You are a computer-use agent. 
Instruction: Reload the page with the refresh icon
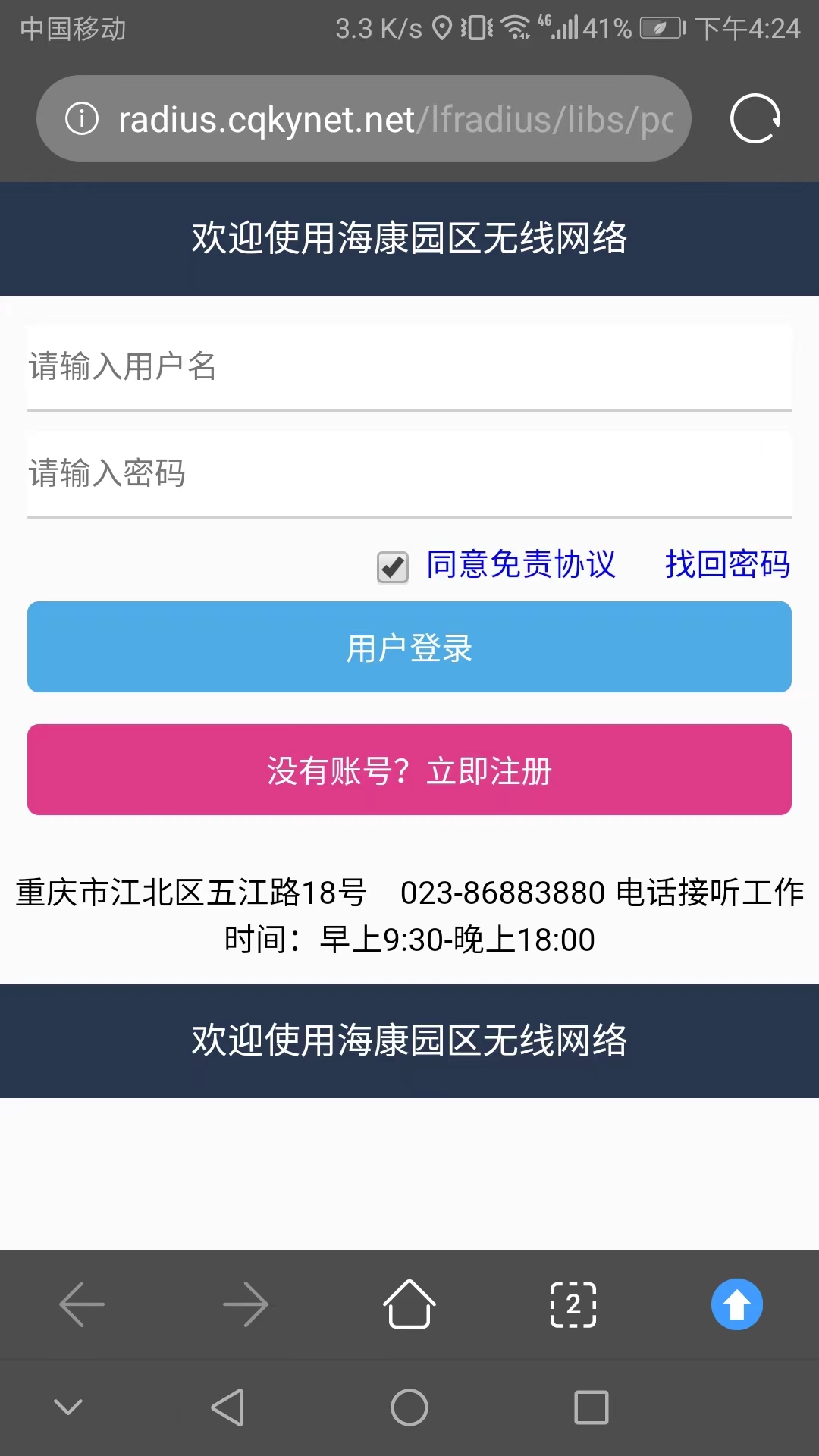(755, 118)
